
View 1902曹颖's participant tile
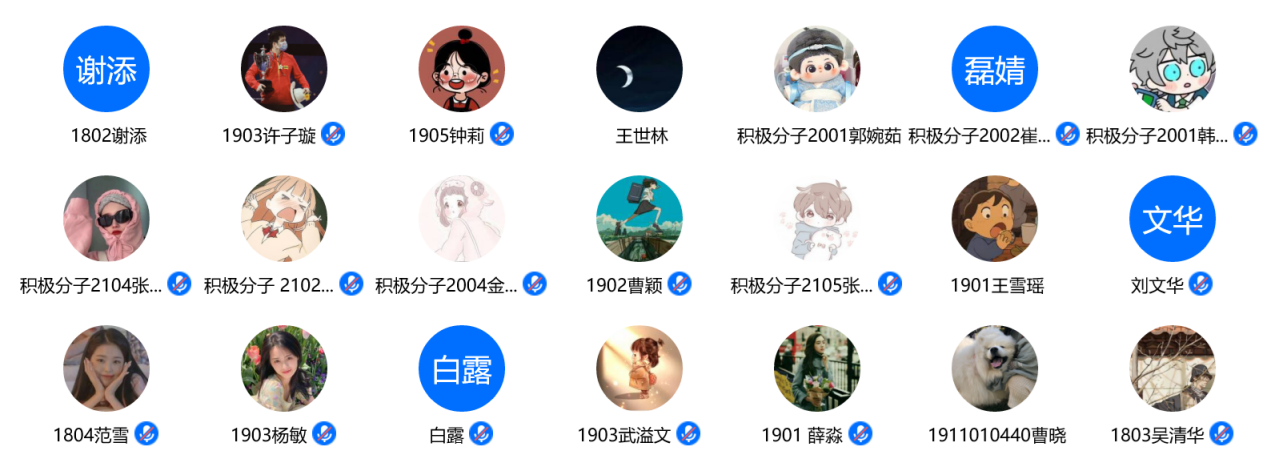point(639,219)
